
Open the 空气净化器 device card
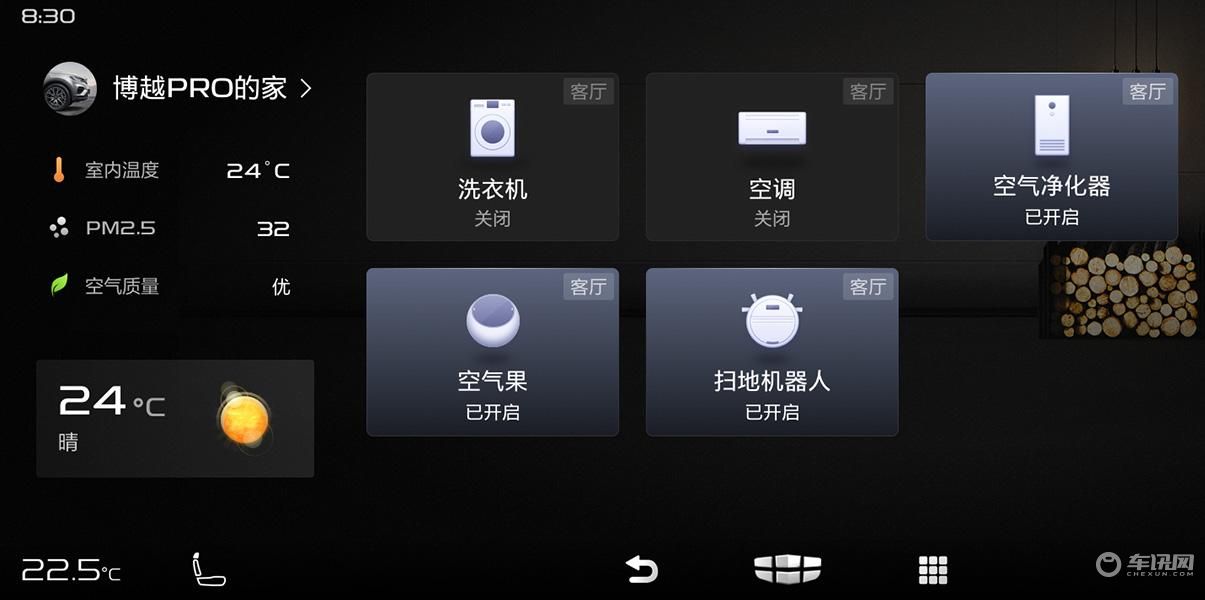(x=1051, y=157)
